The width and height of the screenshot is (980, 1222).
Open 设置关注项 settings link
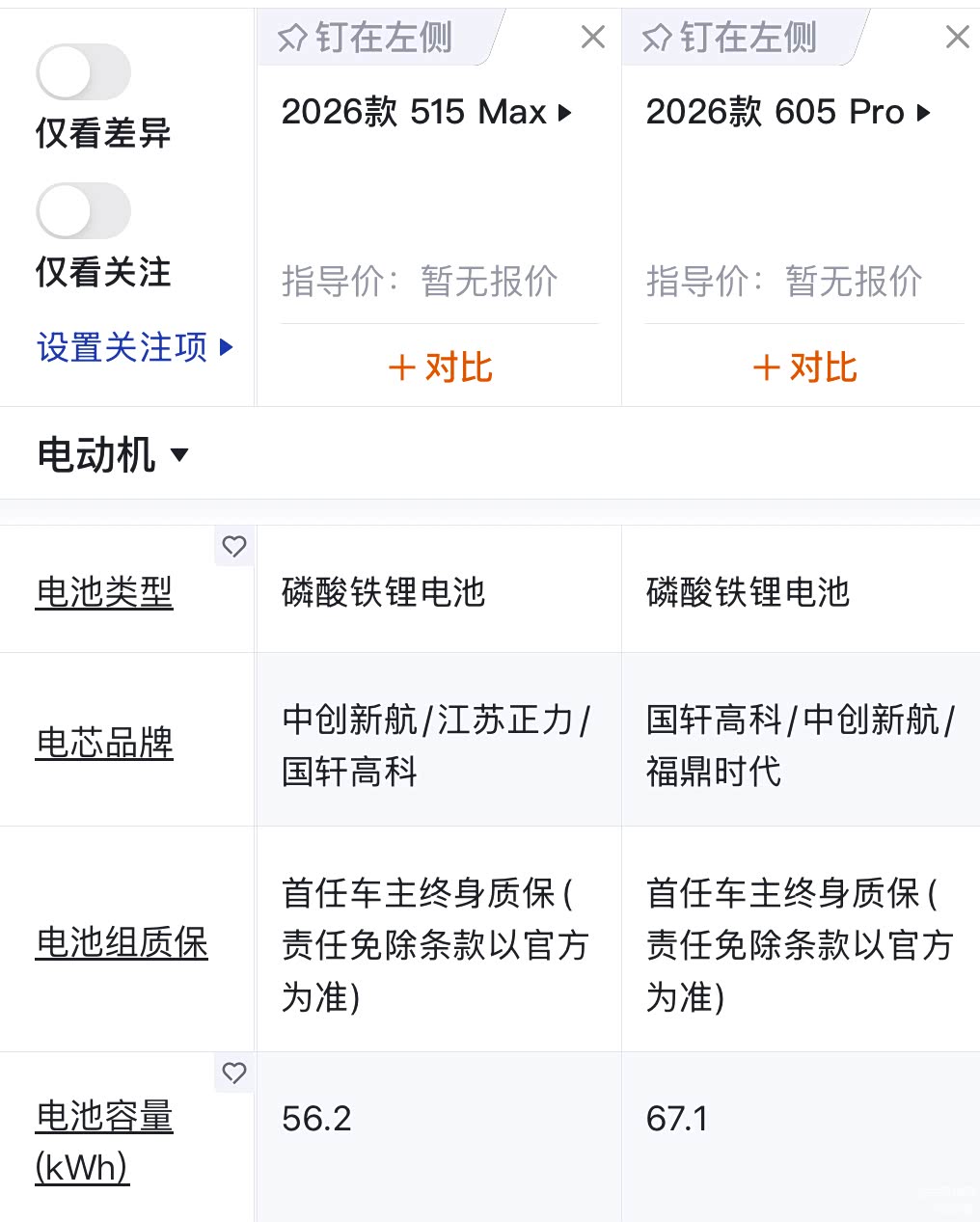[x=134, y=347]
